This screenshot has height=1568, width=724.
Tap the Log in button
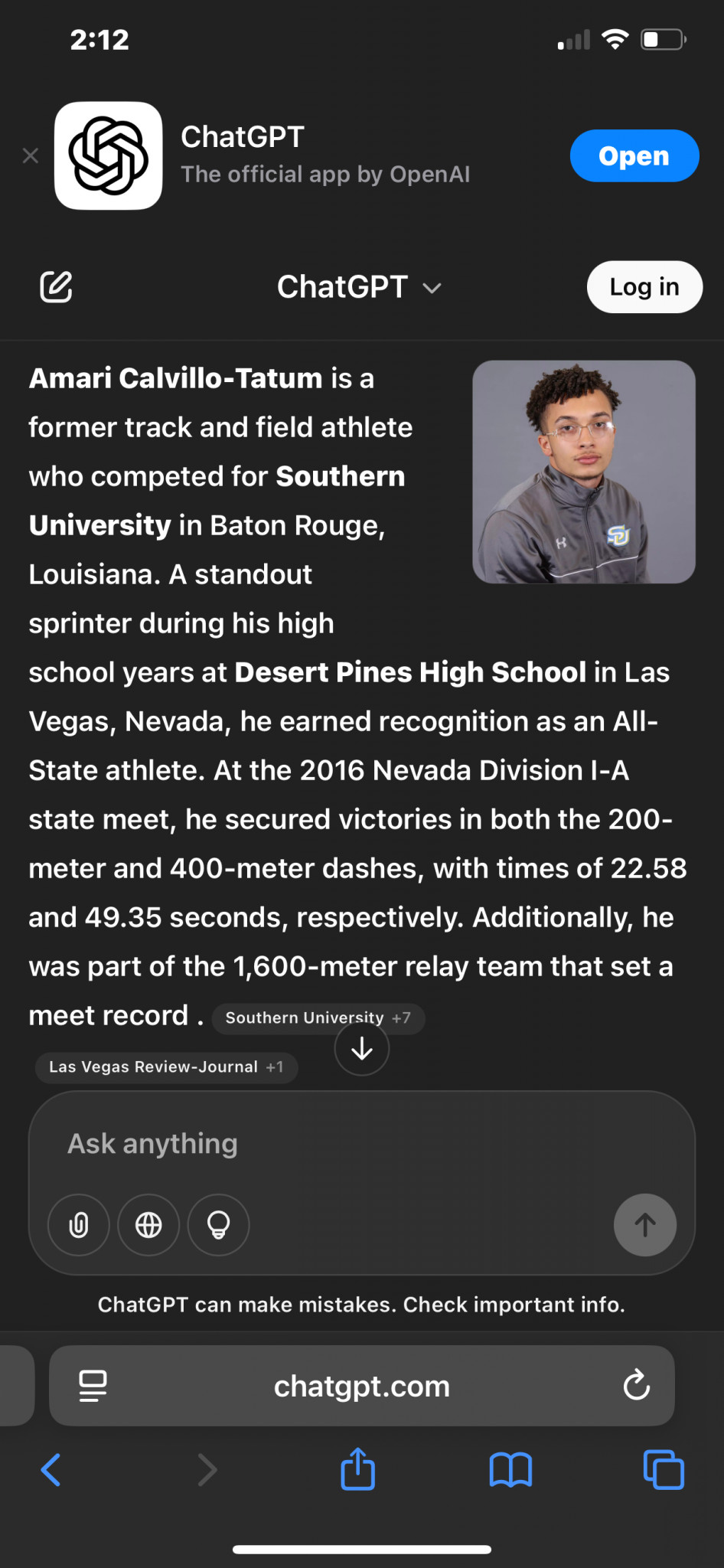pyautogui.click(x=644, y=287)
